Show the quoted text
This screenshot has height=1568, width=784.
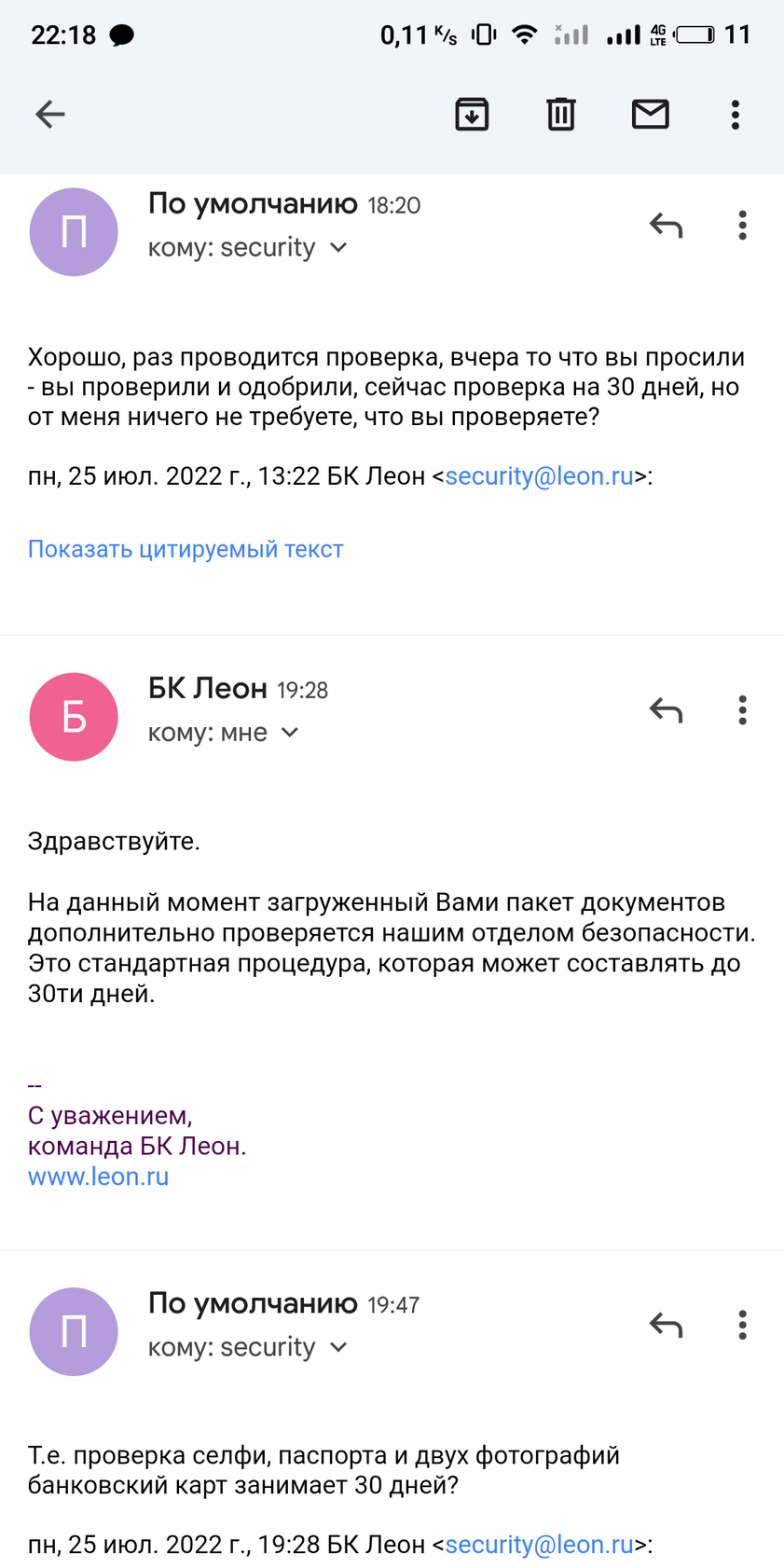186,549
